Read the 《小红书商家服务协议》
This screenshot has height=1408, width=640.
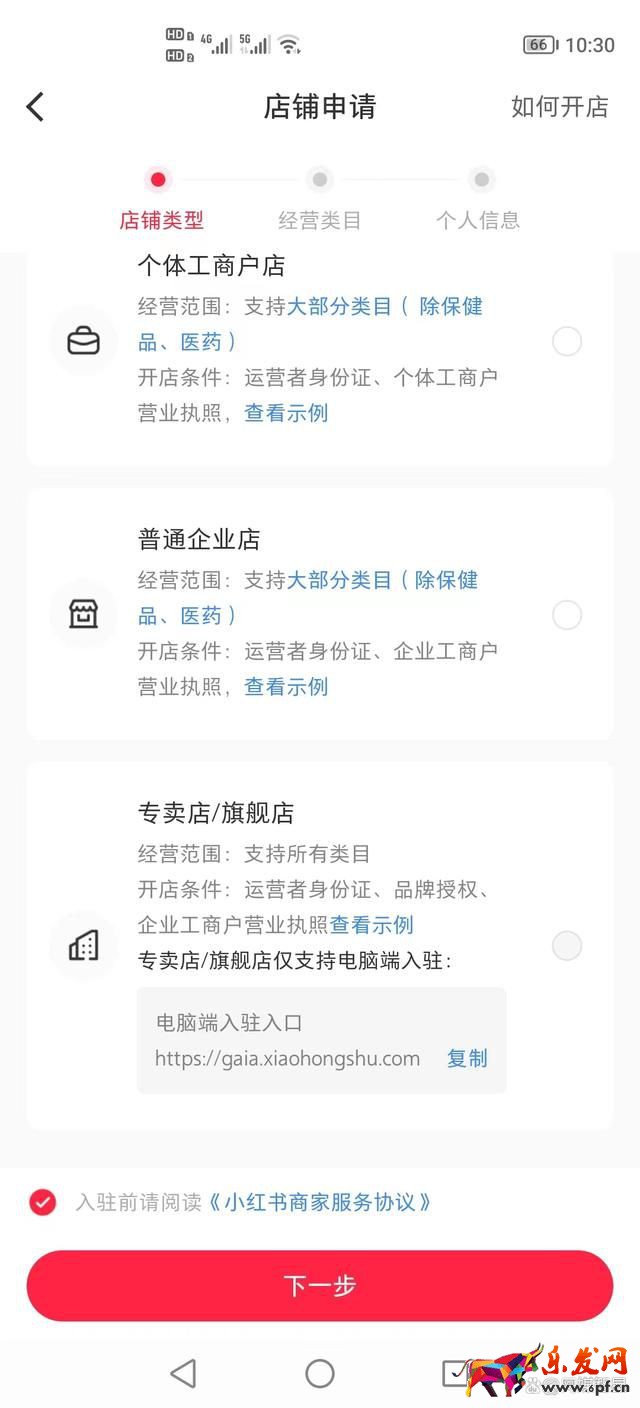319,1202
